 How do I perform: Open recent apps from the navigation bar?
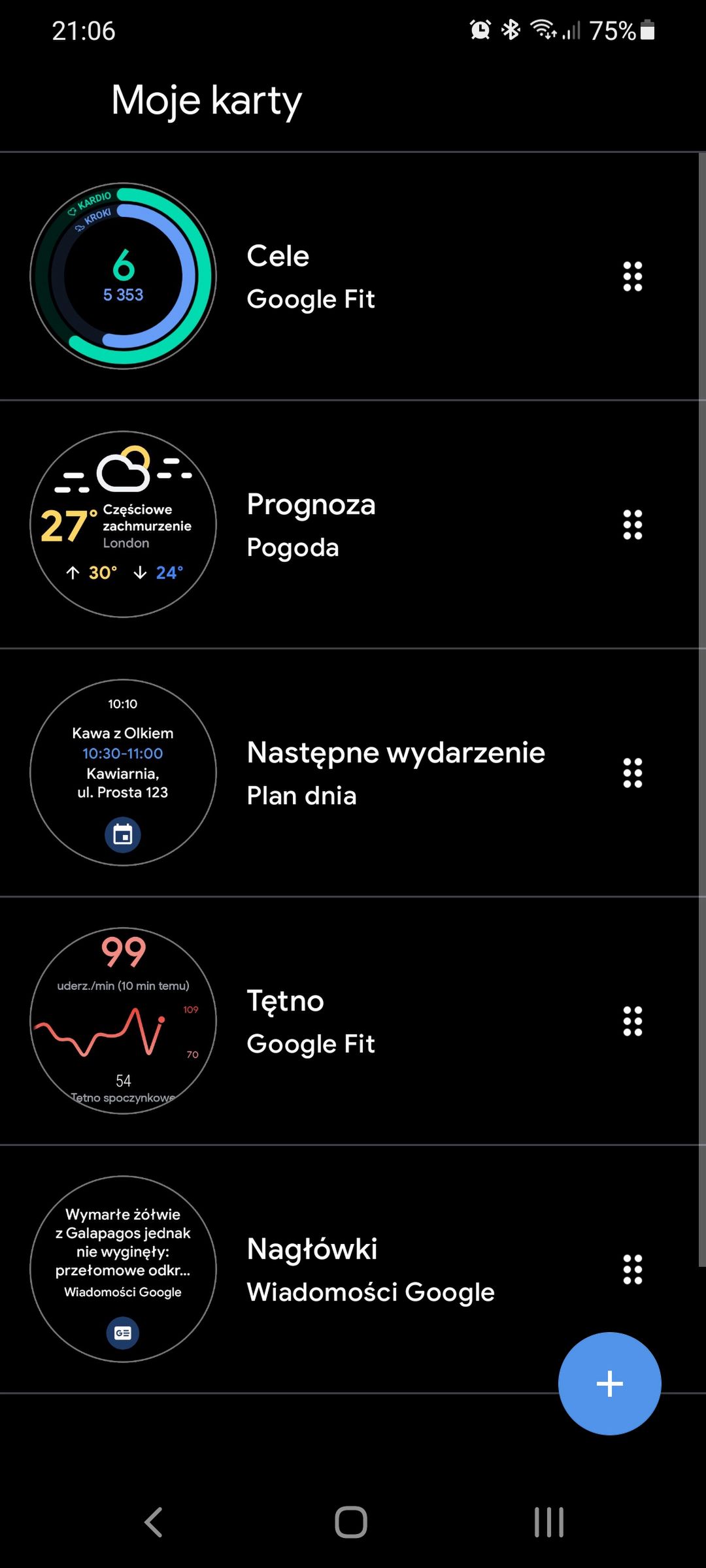coord(549,1522)
